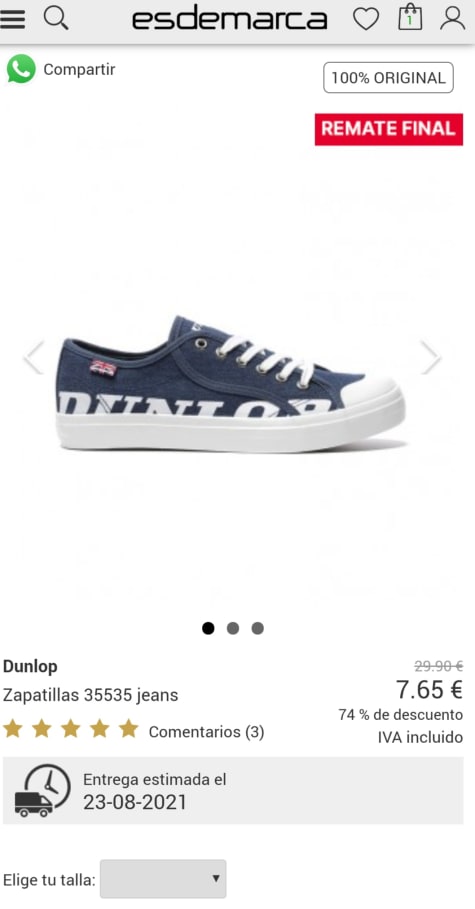Tap the Dunlop sneaker product image

(x=230, y=383)
